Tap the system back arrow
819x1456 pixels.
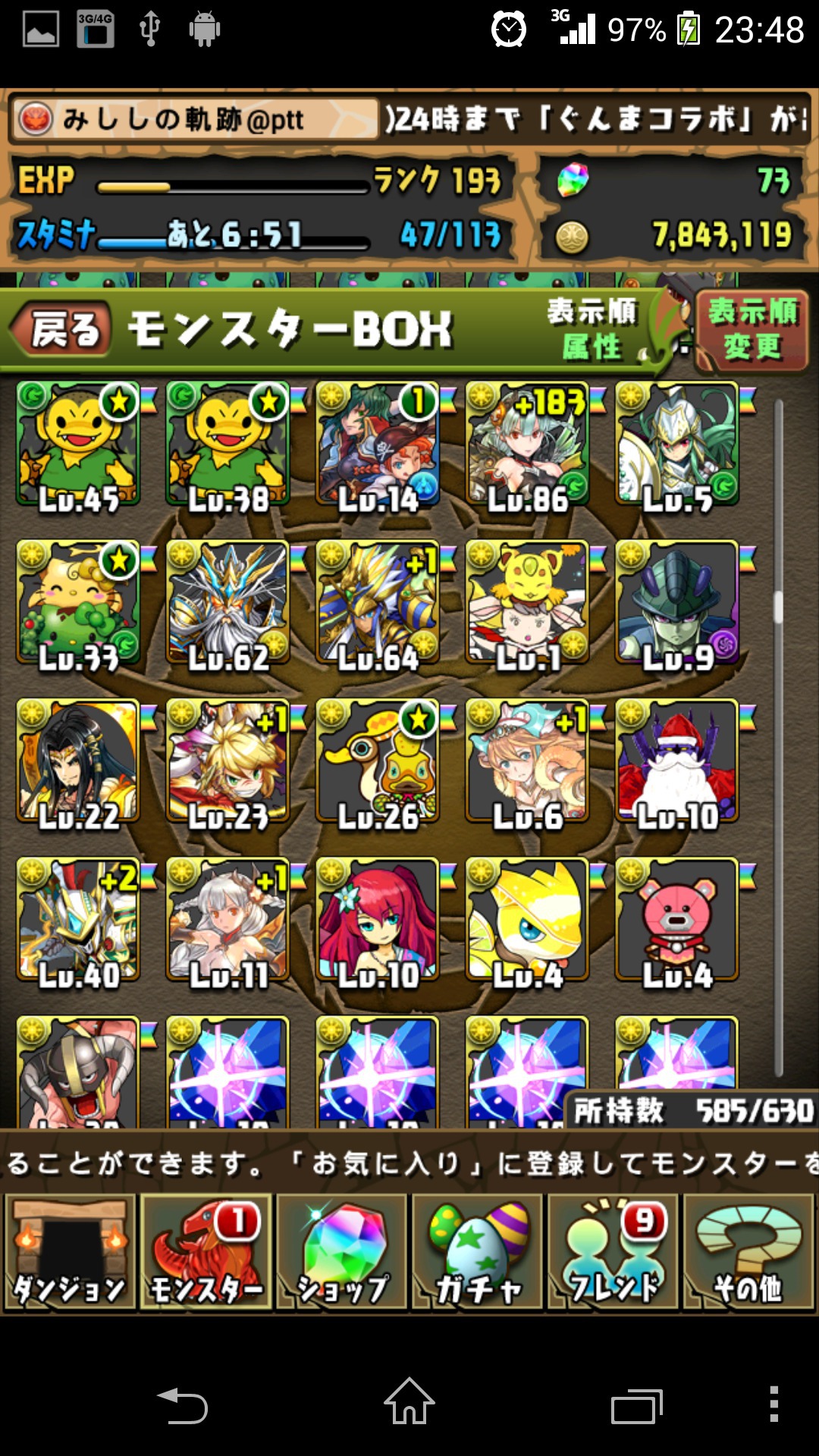pyautogui.click(x=182, y=1404)
